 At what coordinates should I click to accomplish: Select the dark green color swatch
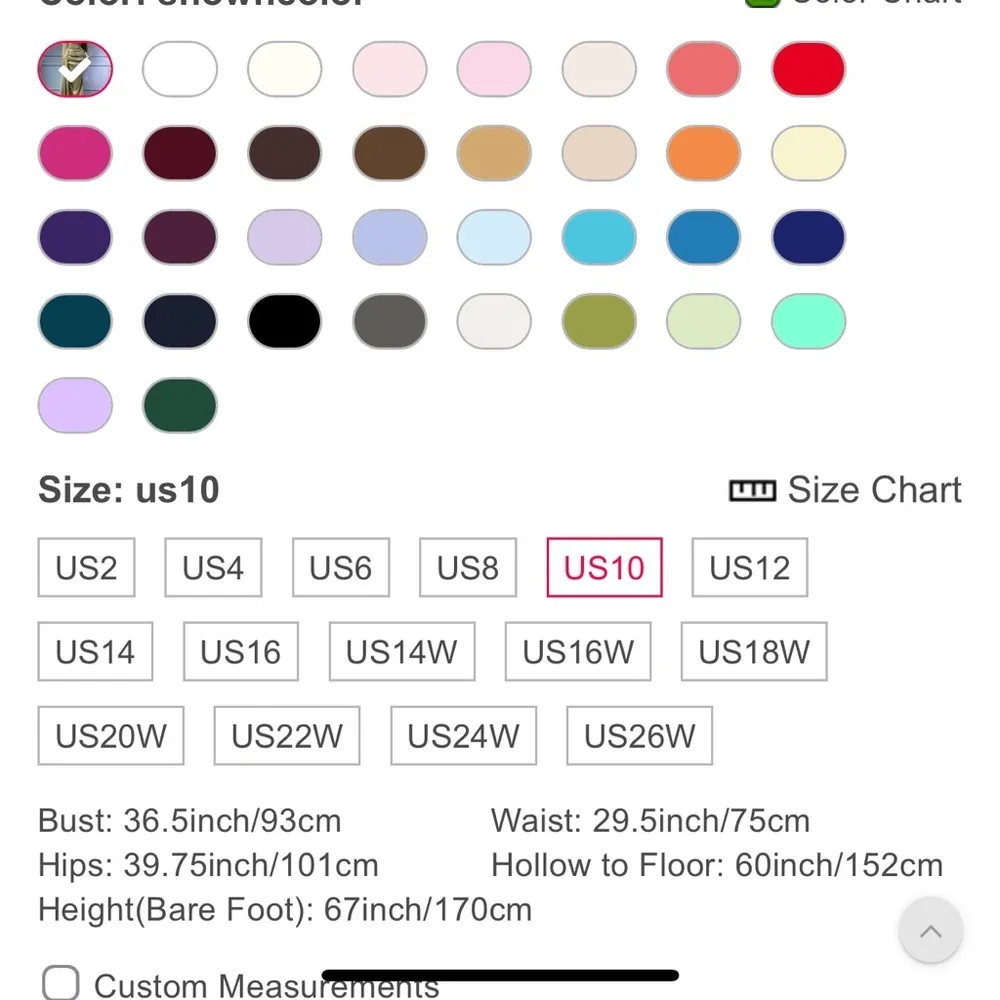pos(180,406)
